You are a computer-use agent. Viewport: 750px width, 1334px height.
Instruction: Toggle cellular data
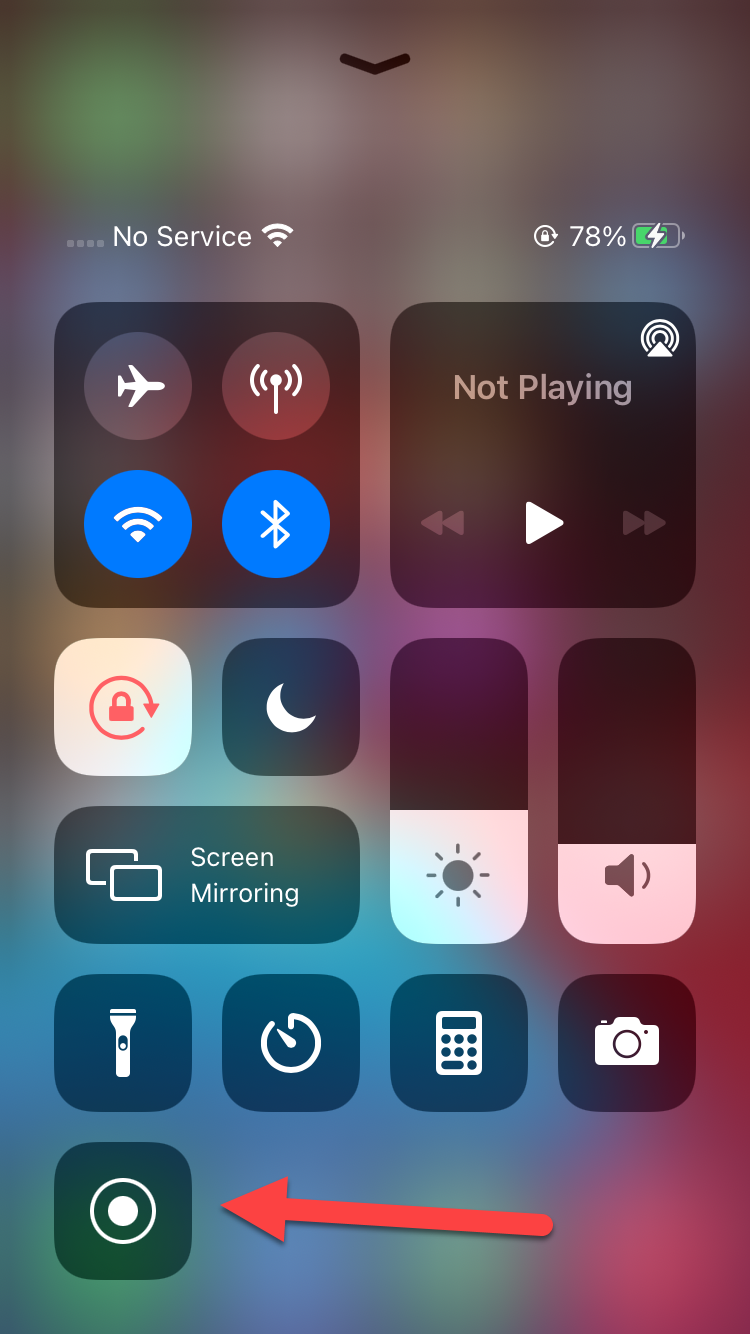(x=275, y=386)
